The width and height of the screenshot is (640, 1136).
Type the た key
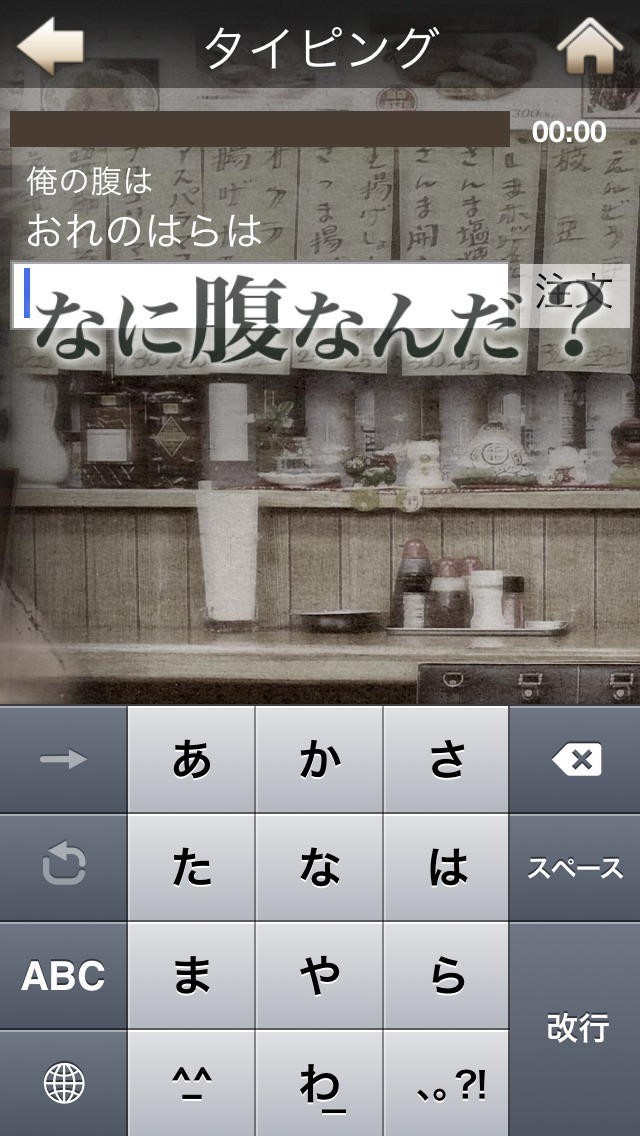(x=191, y=867)
